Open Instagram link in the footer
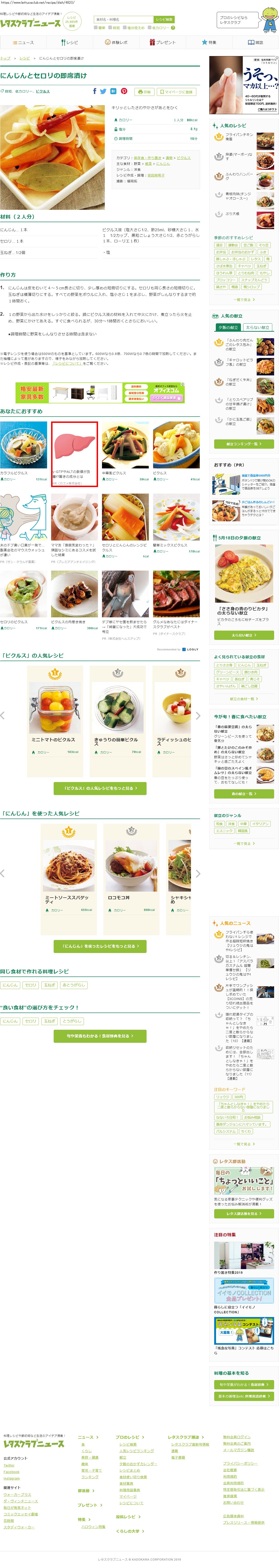This screenshot has width=279, height=1568. point(12,1478)
